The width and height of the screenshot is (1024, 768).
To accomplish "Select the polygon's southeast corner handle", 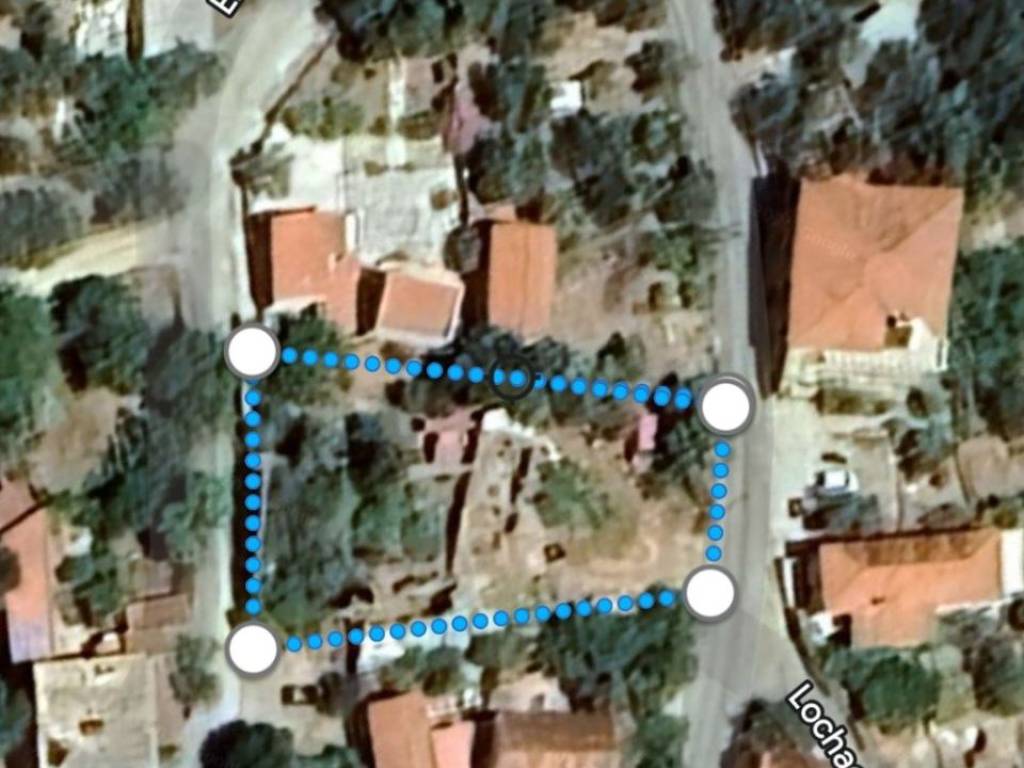I will pyautogui.click(x=711, y=593).
